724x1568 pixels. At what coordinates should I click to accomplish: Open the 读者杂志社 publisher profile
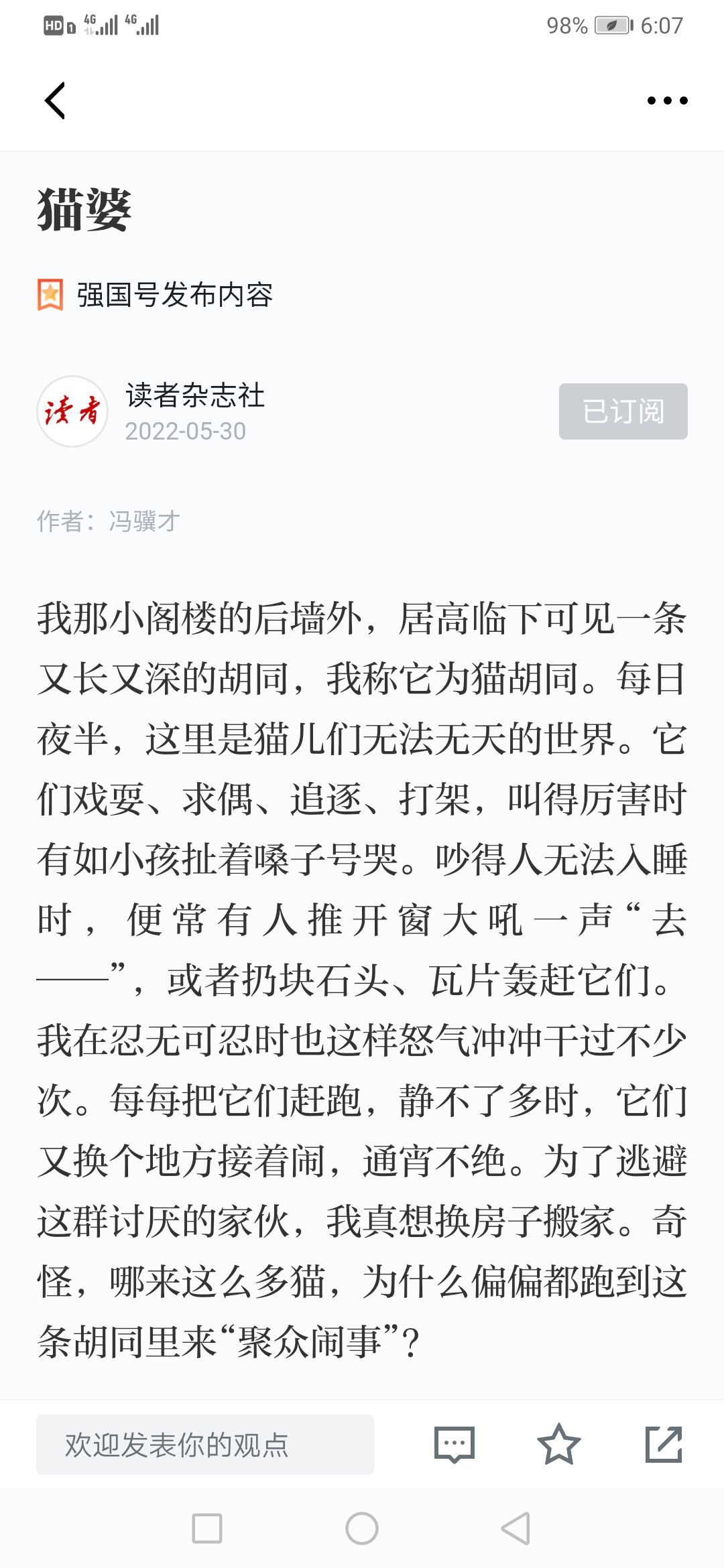[x=194, y=395]
